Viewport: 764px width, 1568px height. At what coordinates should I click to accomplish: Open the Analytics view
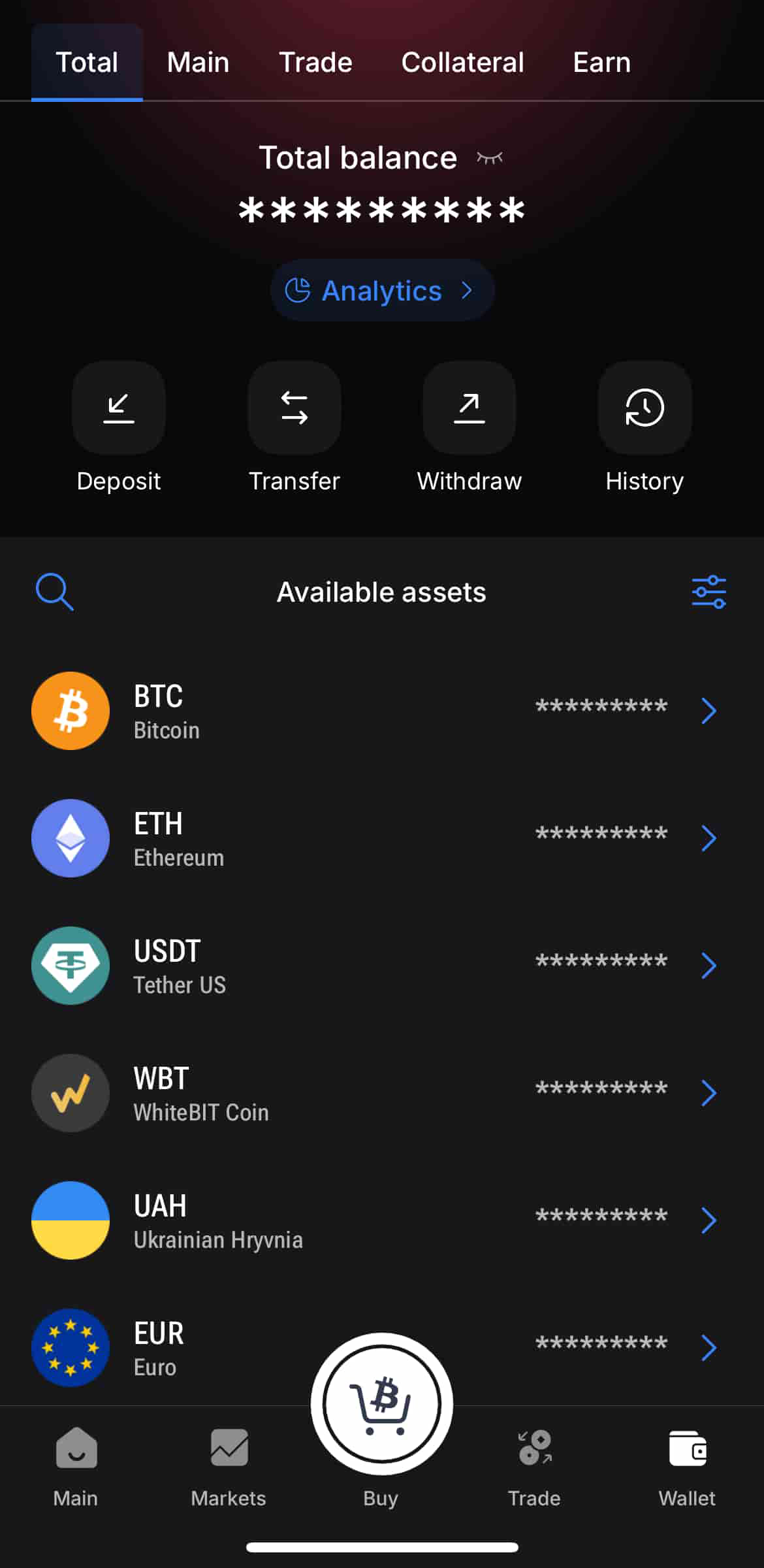(381, 290)
